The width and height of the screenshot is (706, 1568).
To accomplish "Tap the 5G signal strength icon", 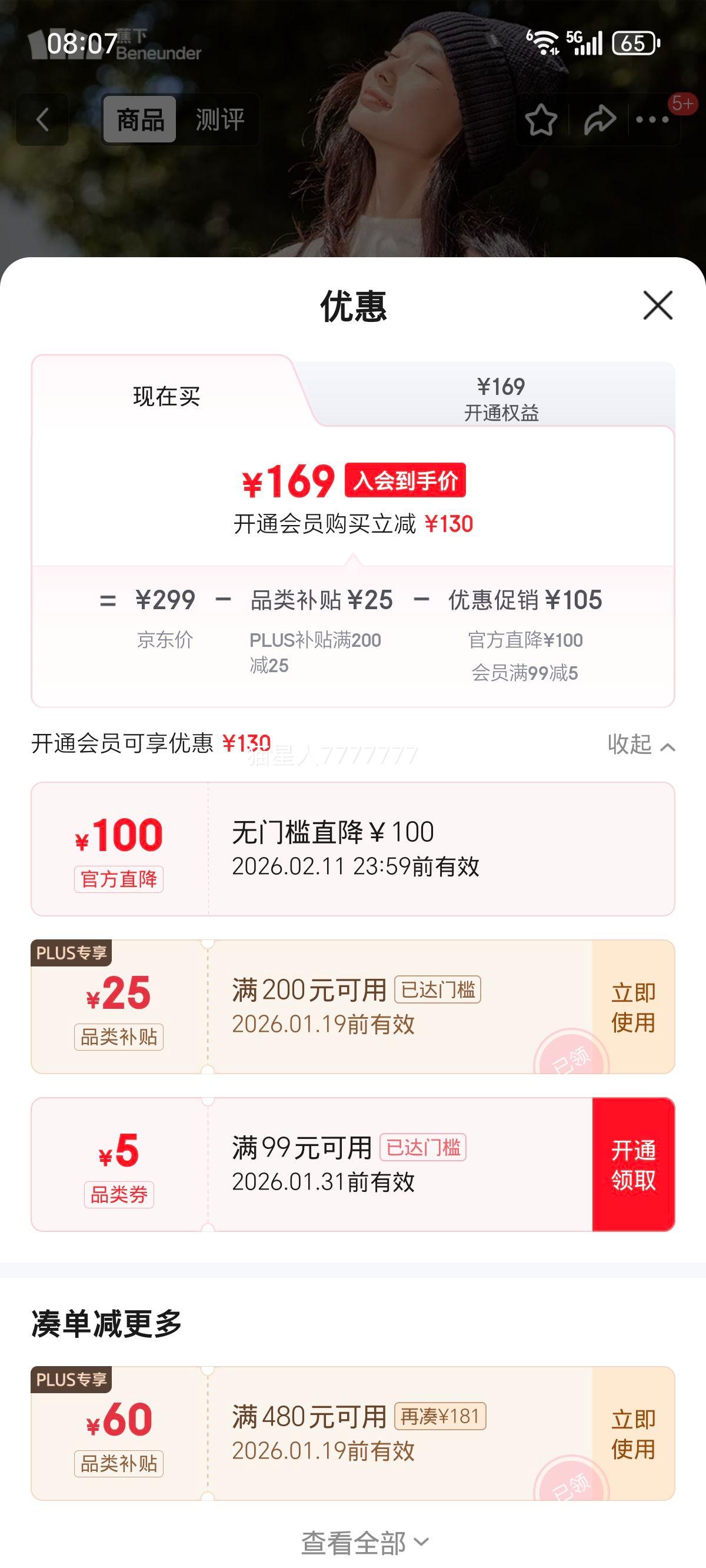I will coord(586,41).
